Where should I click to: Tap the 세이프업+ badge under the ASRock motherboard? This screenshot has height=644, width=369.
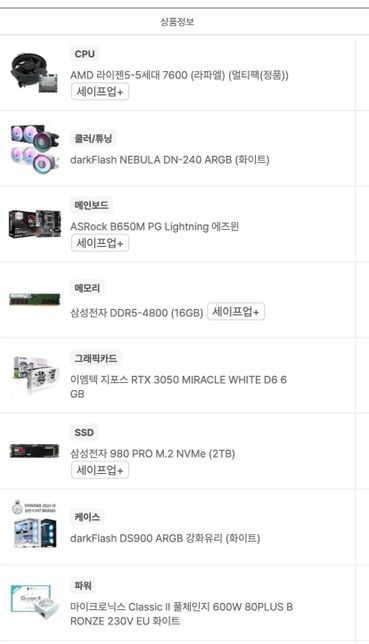tap(100, 243)
